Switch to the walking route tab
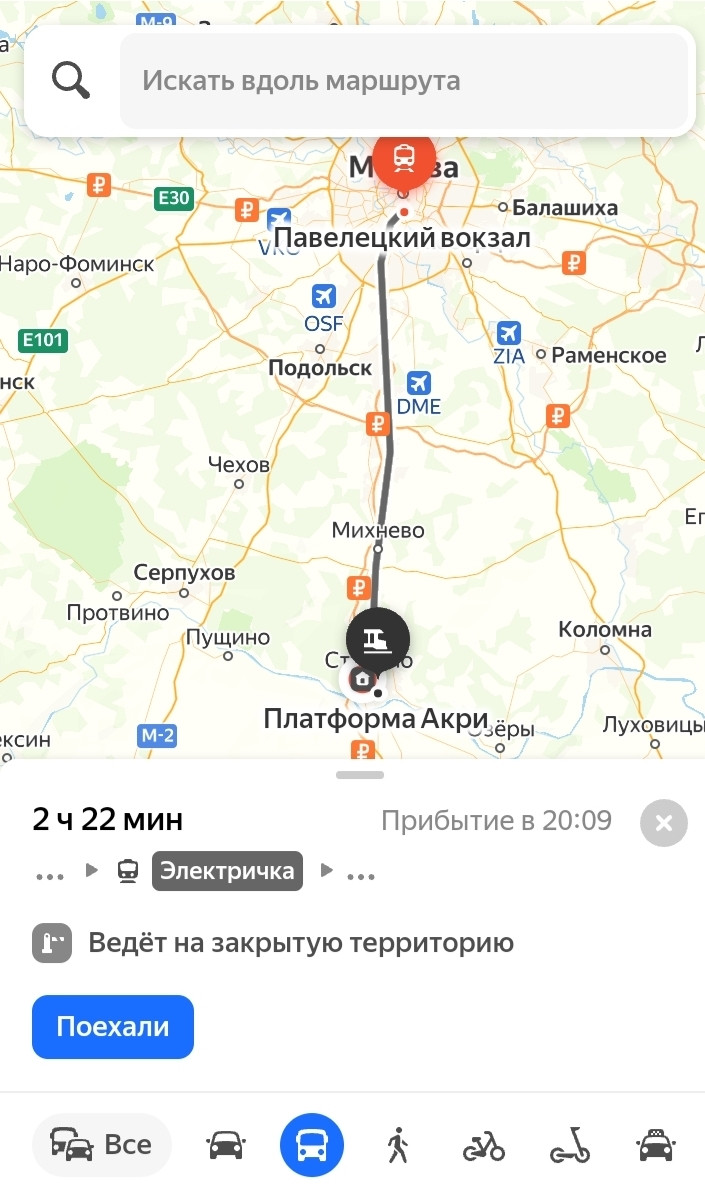This screenshot has width=705, height=1195. pyautogui.click(x=398, y=1145)
